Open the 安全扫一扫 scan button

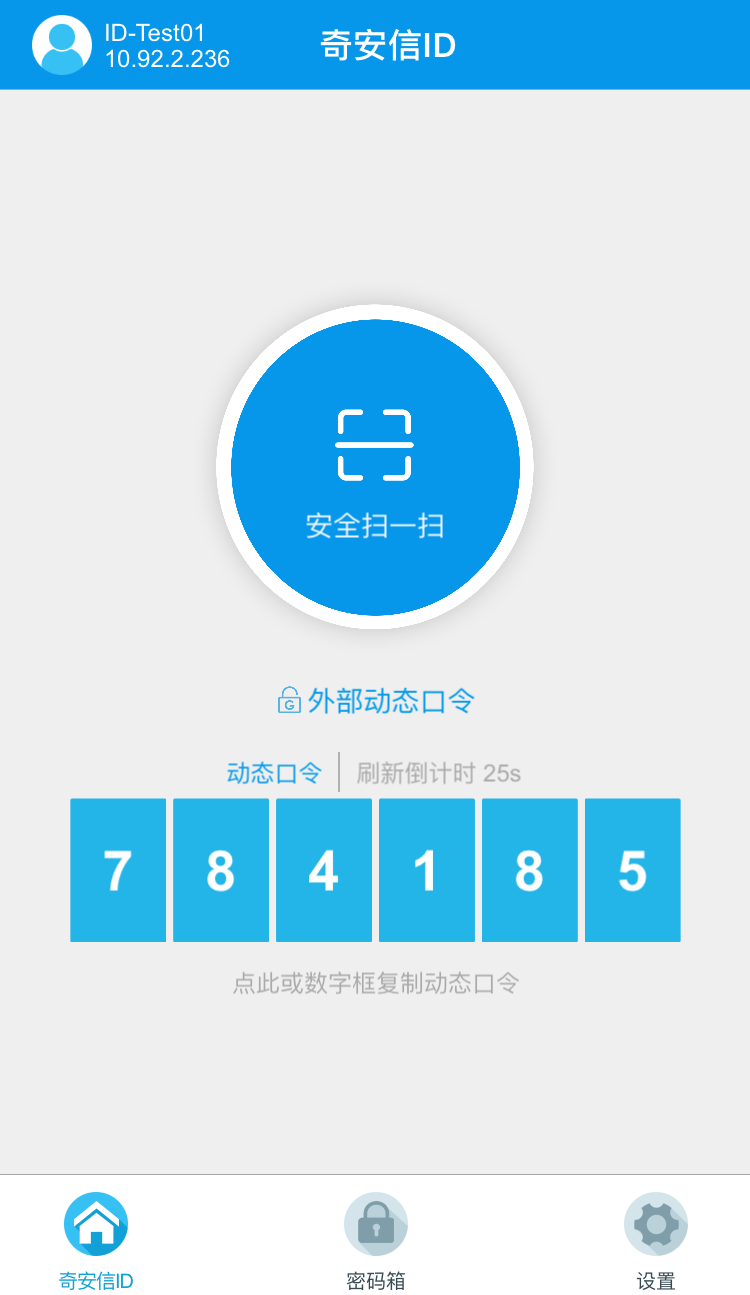375,467
